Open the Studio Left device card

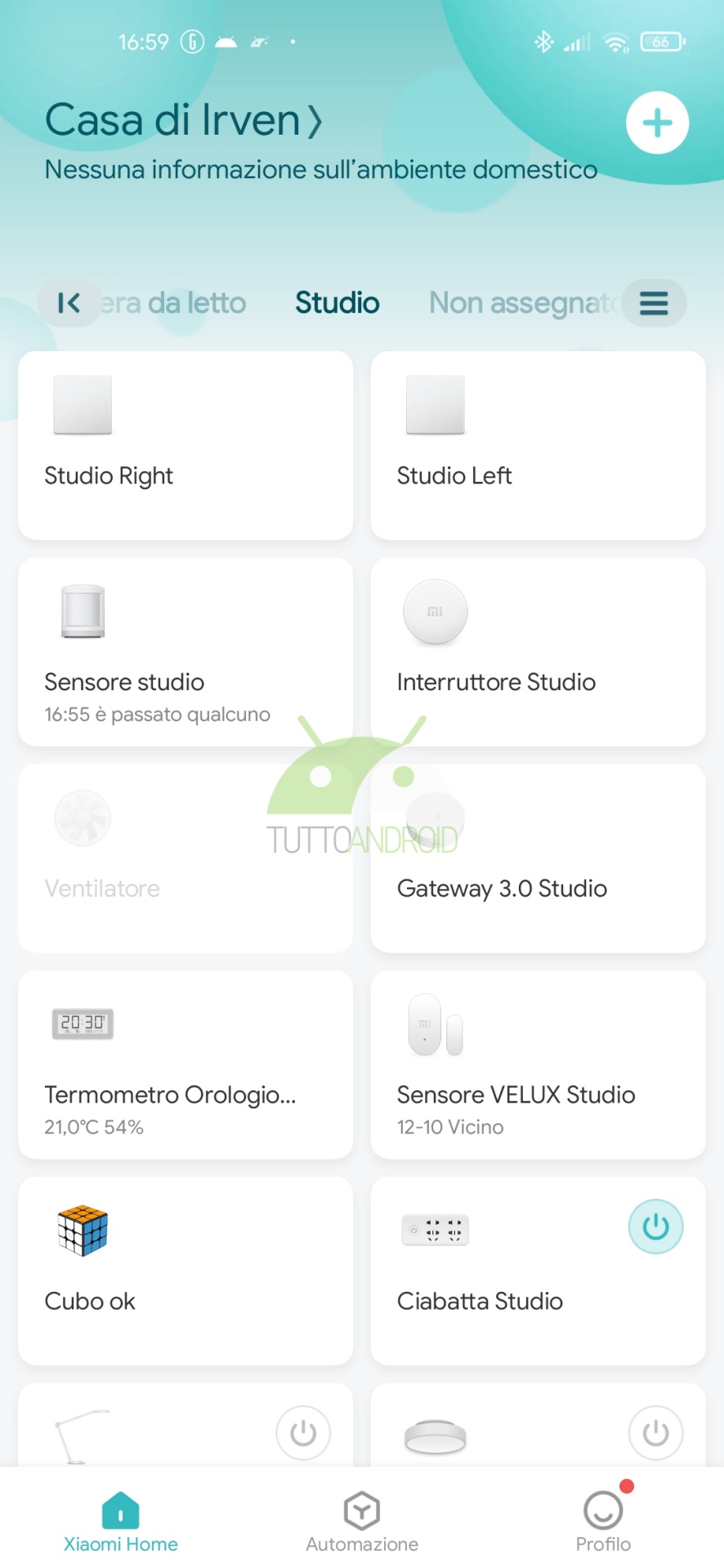(x=538, y=445)
